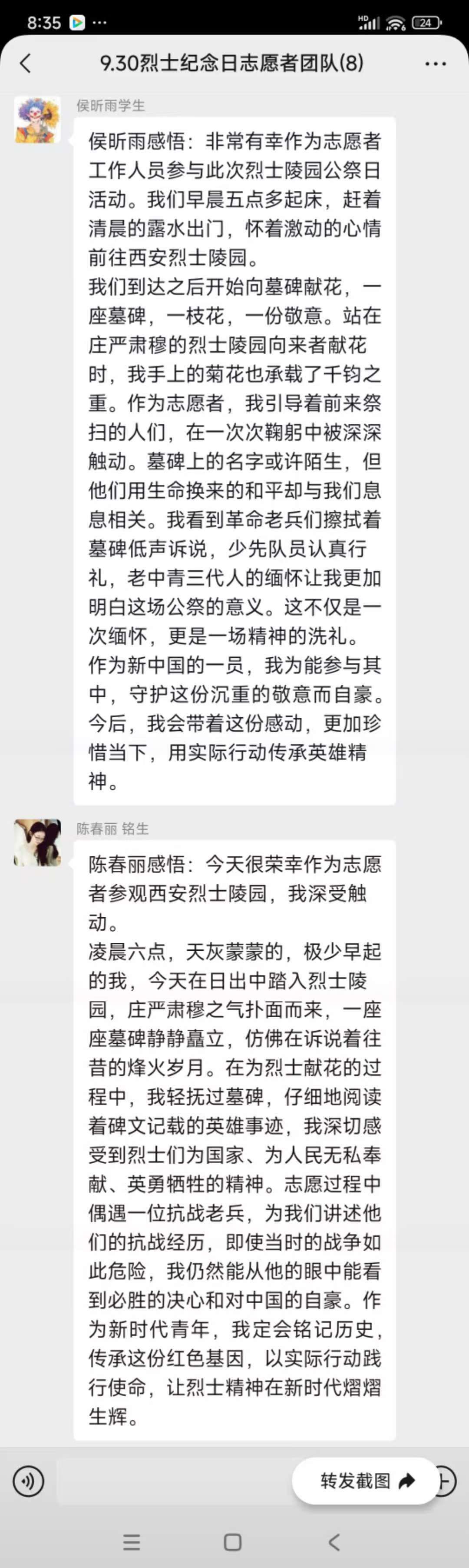Open the system recent apps menu
This screenshot has width=469, height=1568.
point(132,1541)
